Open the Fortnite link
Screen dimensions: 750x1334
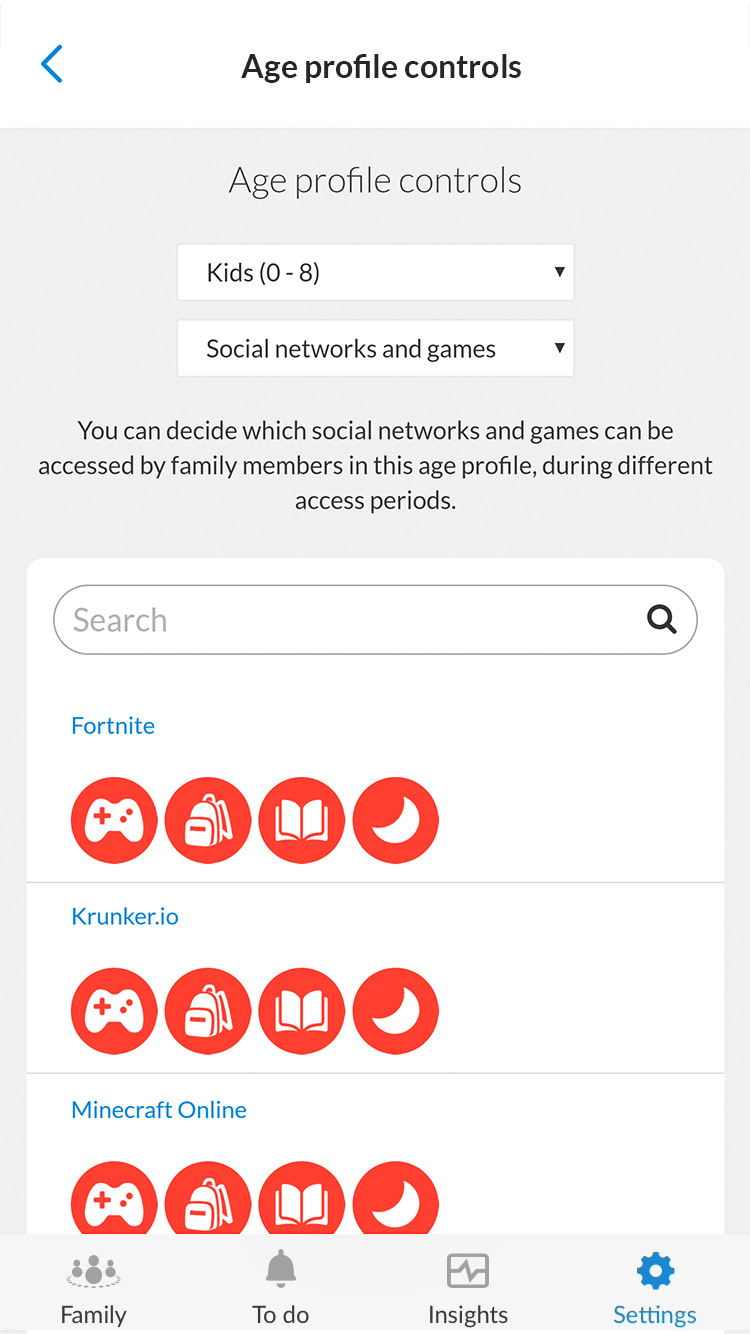(113, 726)
